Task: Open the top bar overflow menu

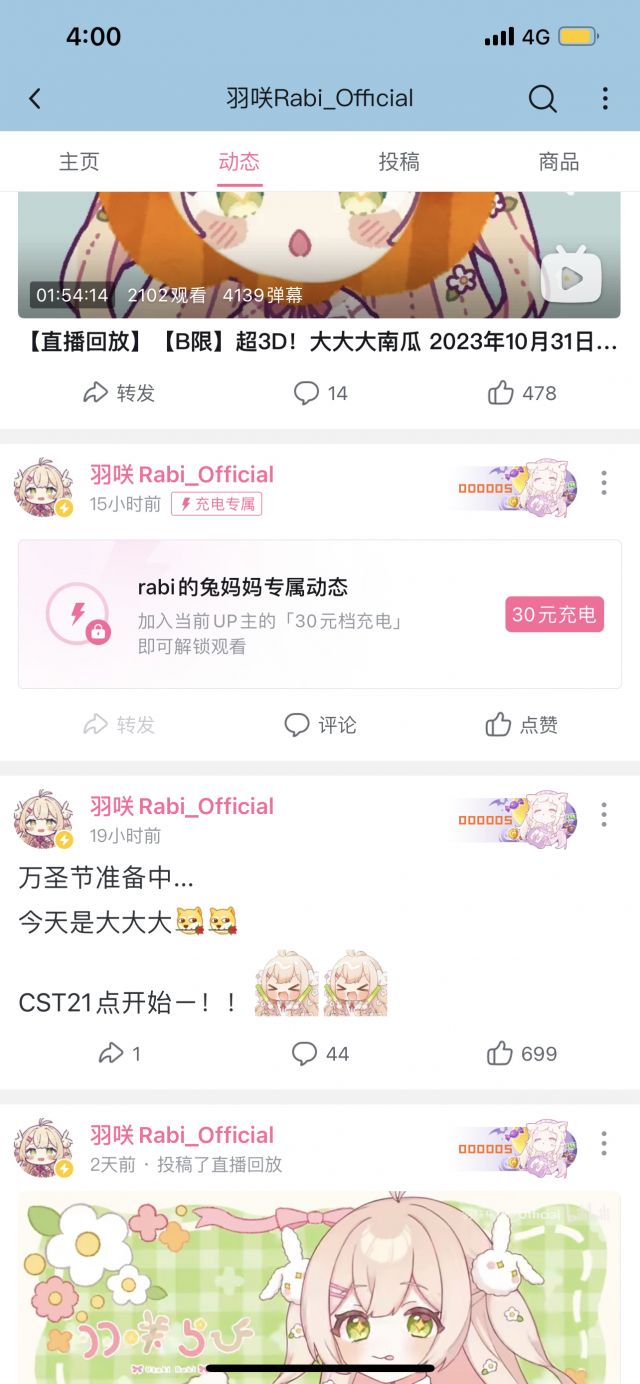Action: point(605,98)
